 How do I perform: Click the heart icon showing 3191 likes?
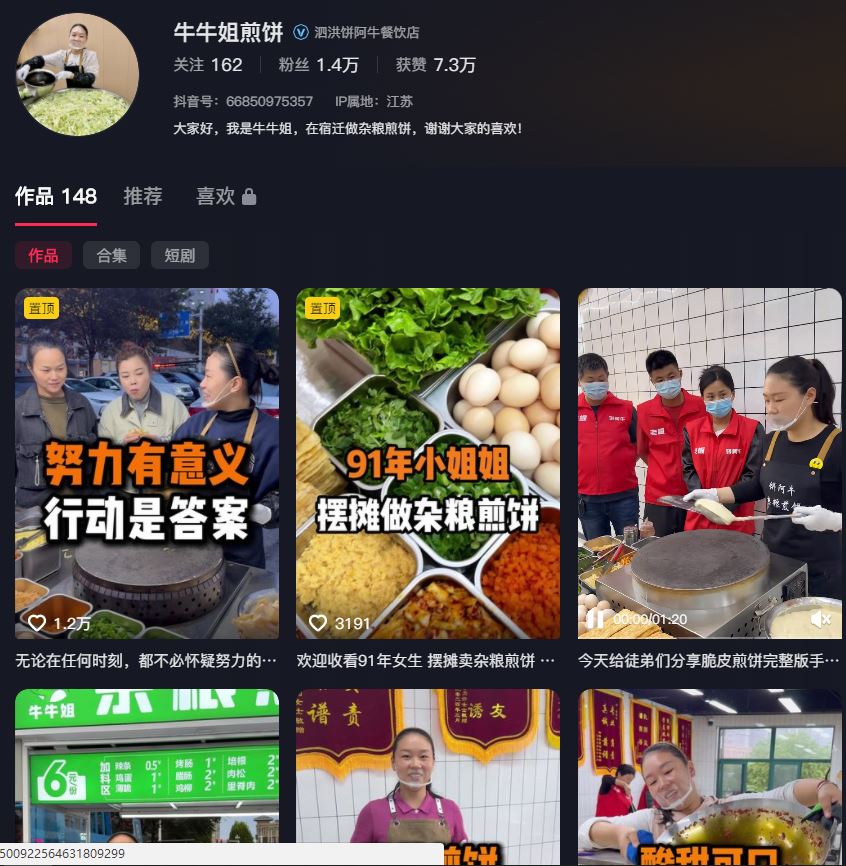point(318,623)
